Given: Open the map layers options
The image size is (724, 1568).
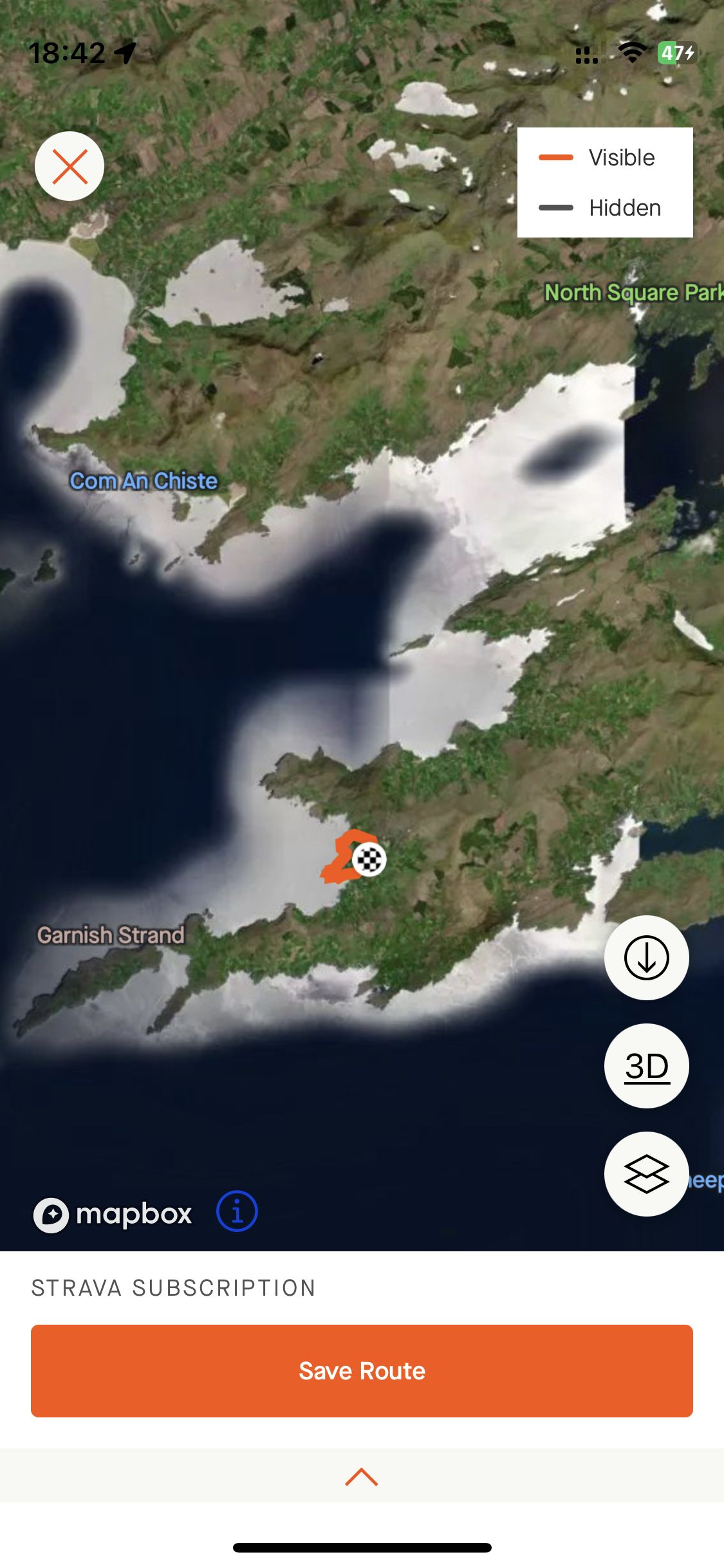Looking at the screenshot, I should tap(646, 1174).
